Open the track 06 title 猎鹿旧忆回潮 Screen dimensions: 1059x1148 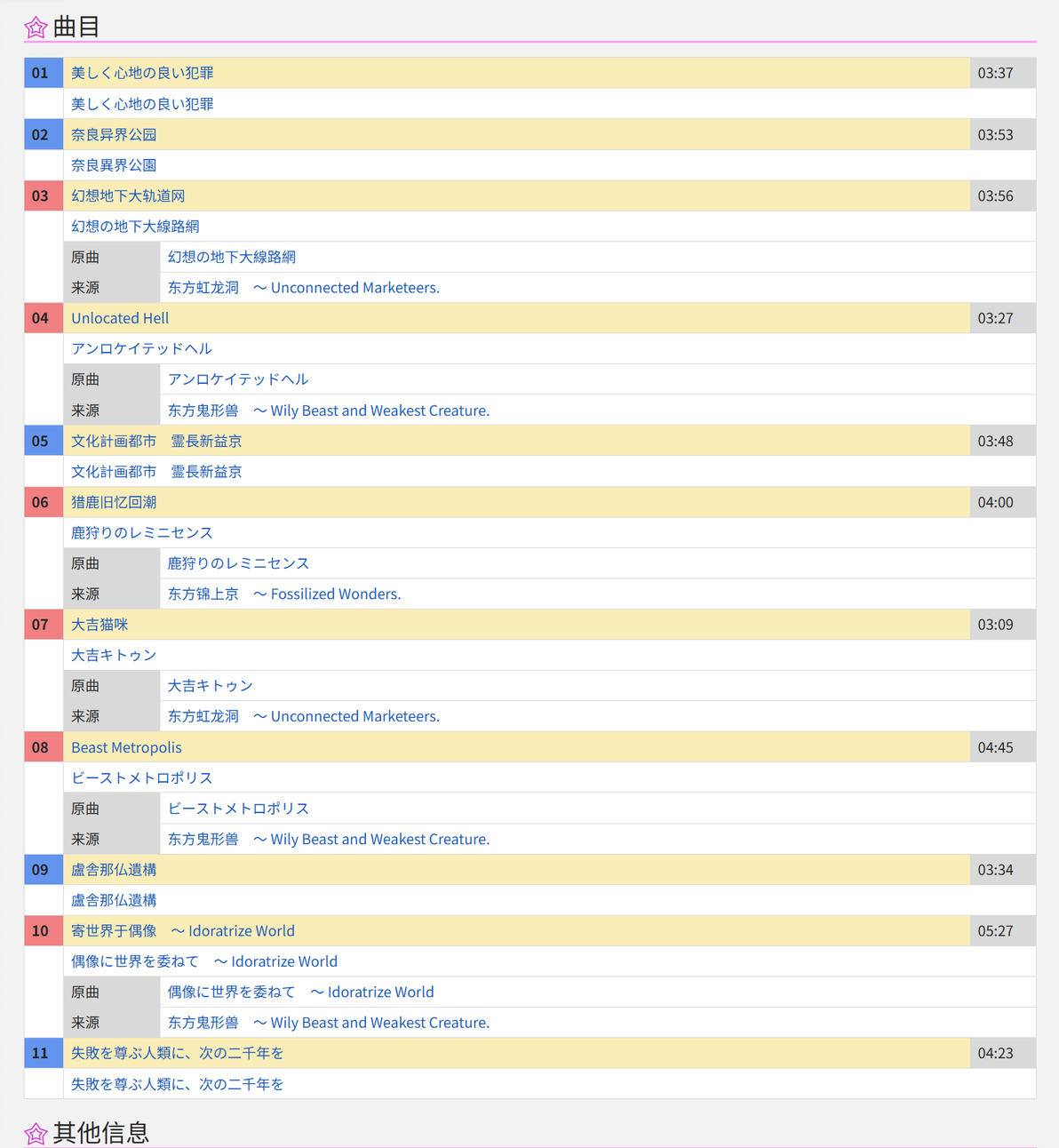(x=114, y=502)
